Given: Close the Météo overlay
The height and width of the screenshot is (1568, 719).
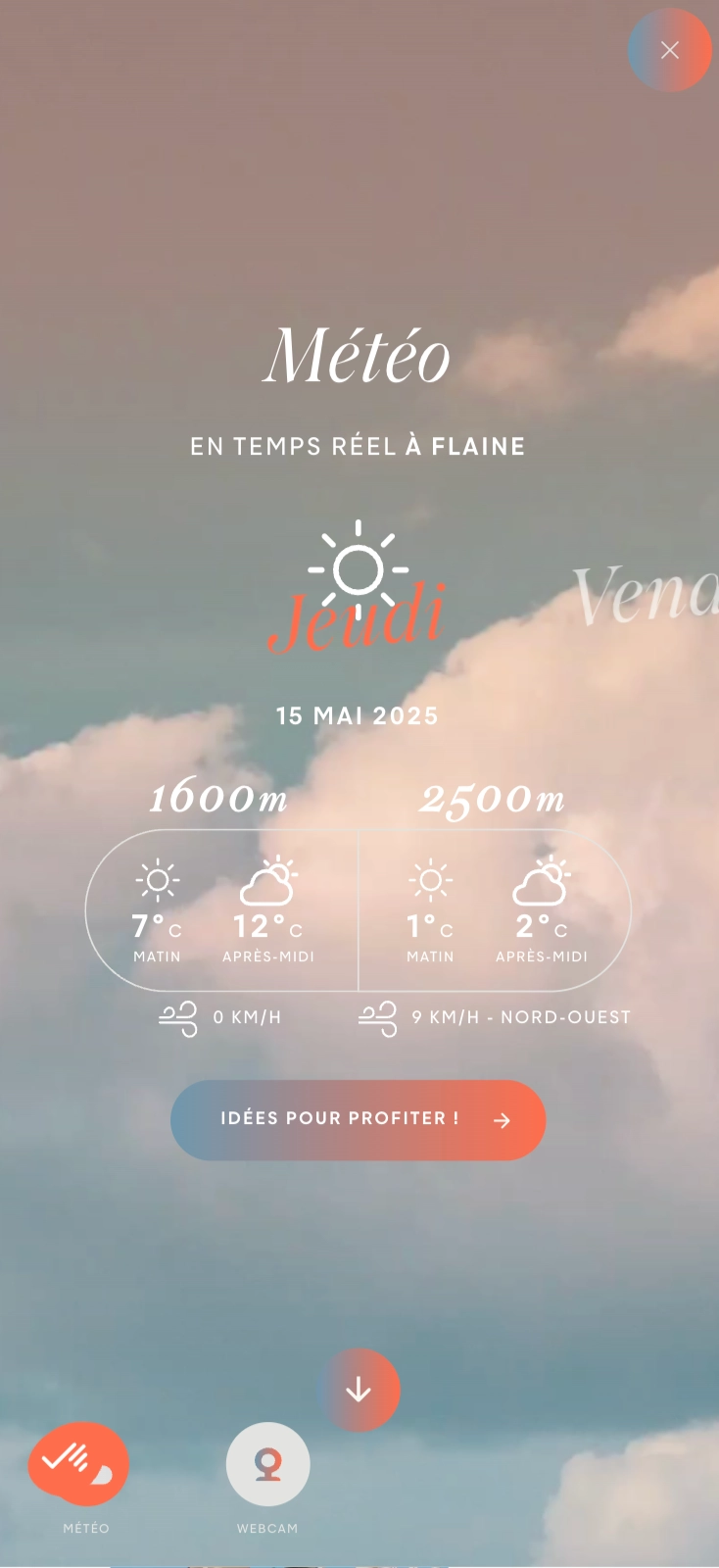Looking at the screenshot, I should pyautogui.click(x=669, y=50).
